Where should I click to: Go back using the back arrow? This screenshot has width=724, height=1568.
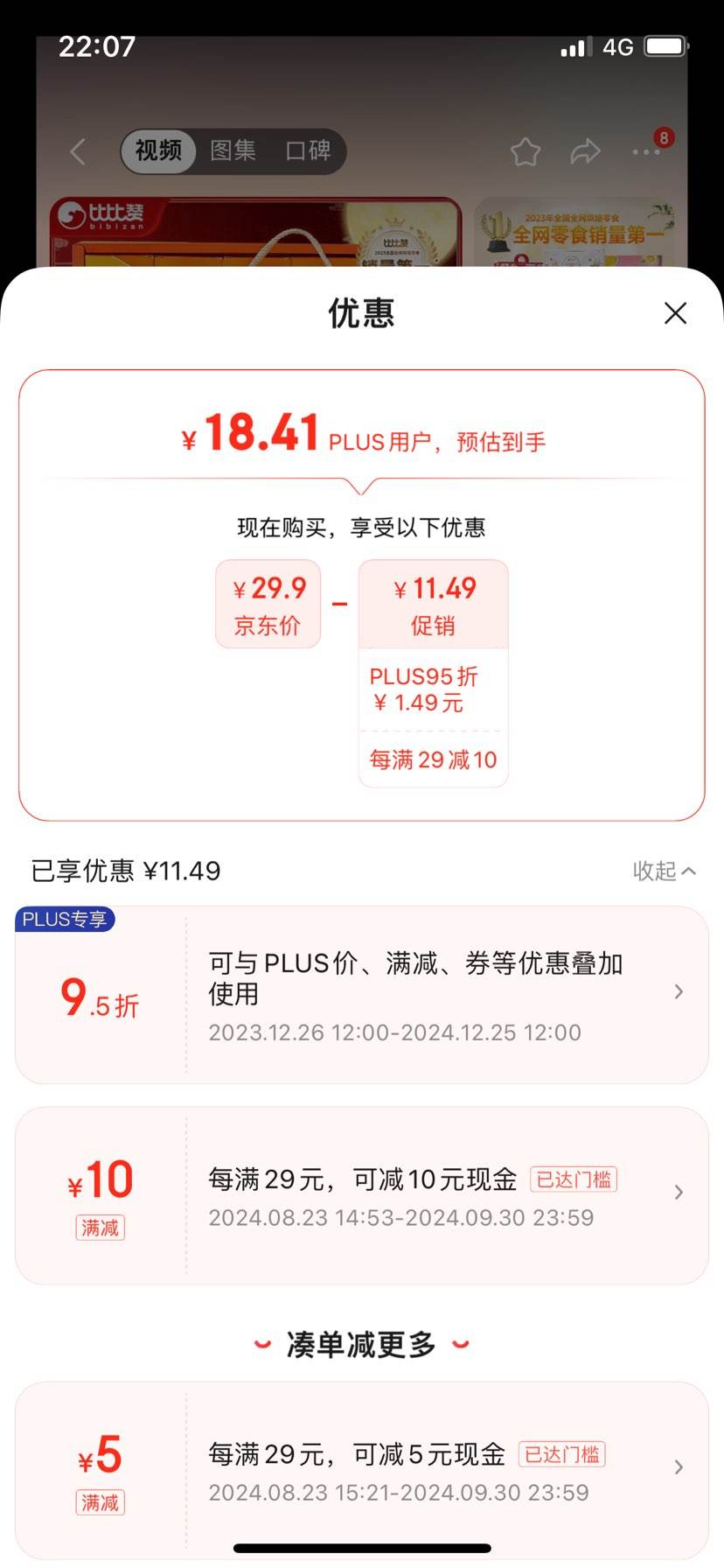pyautogui.click(x=79, y=151)
